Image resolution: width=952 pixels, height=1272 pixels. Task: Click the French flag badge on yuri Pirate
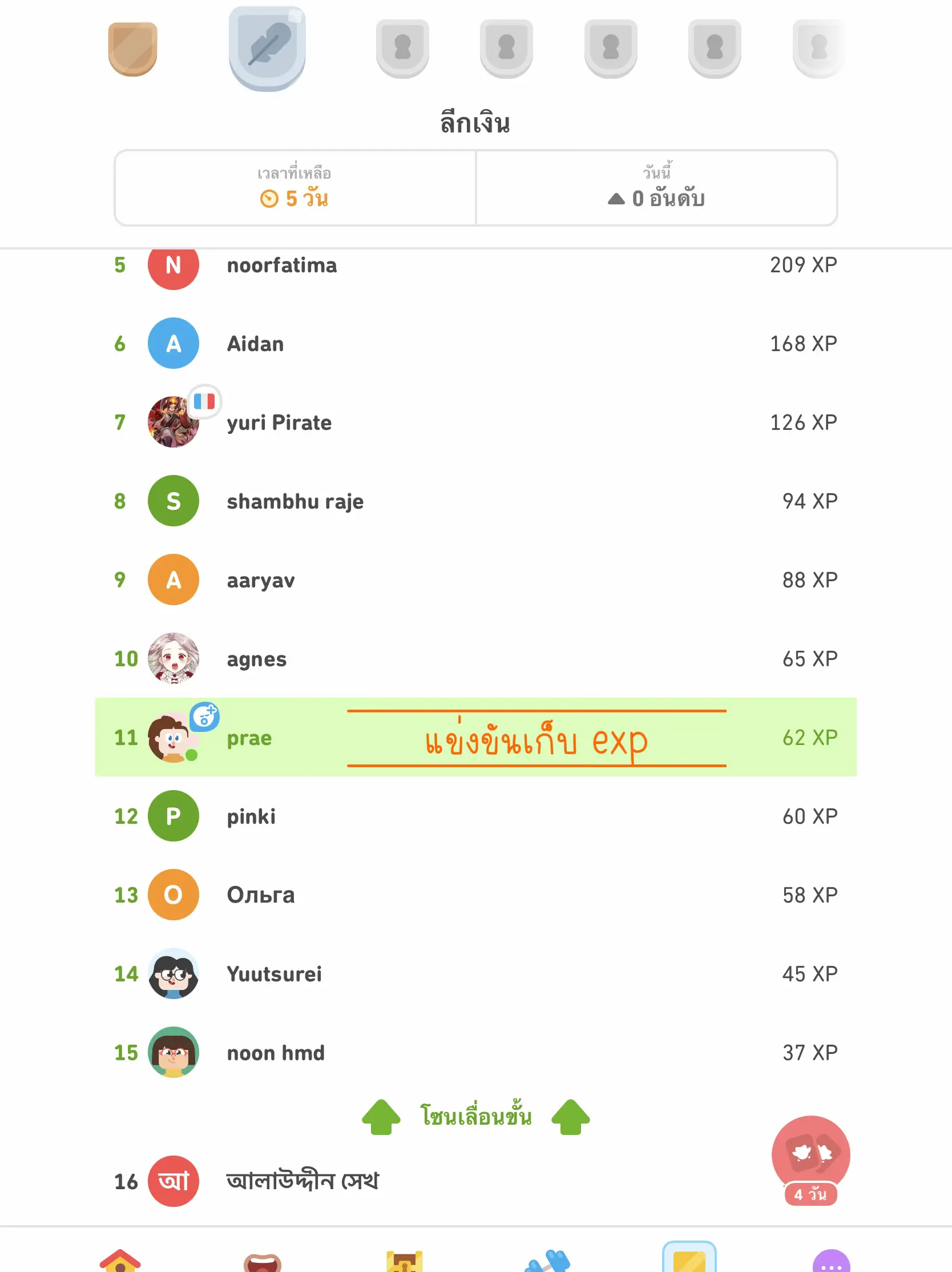pos(205,402)
